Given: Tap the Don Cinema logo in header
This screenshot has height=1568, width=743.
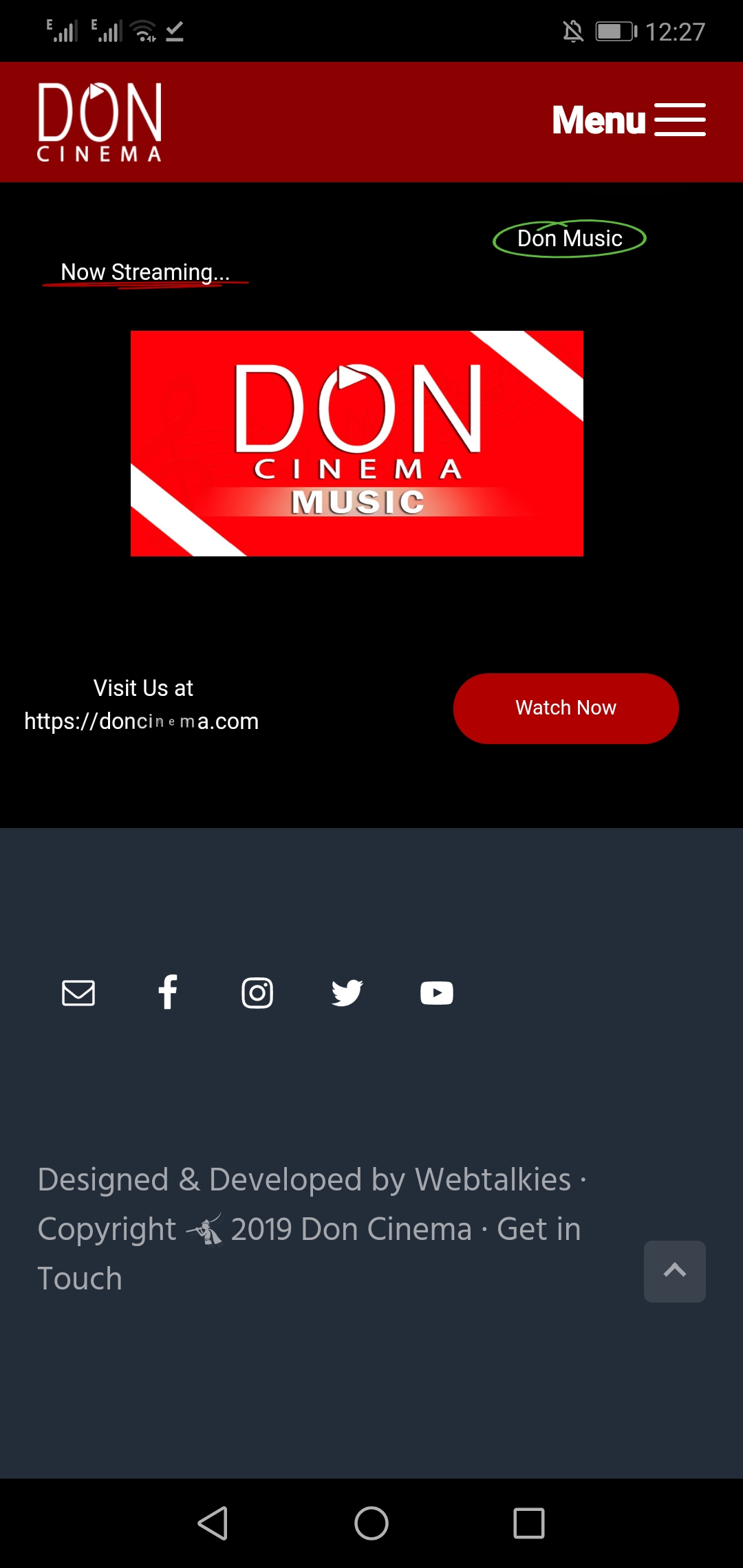Looking at the screenshot, I should tap(100, 122).
